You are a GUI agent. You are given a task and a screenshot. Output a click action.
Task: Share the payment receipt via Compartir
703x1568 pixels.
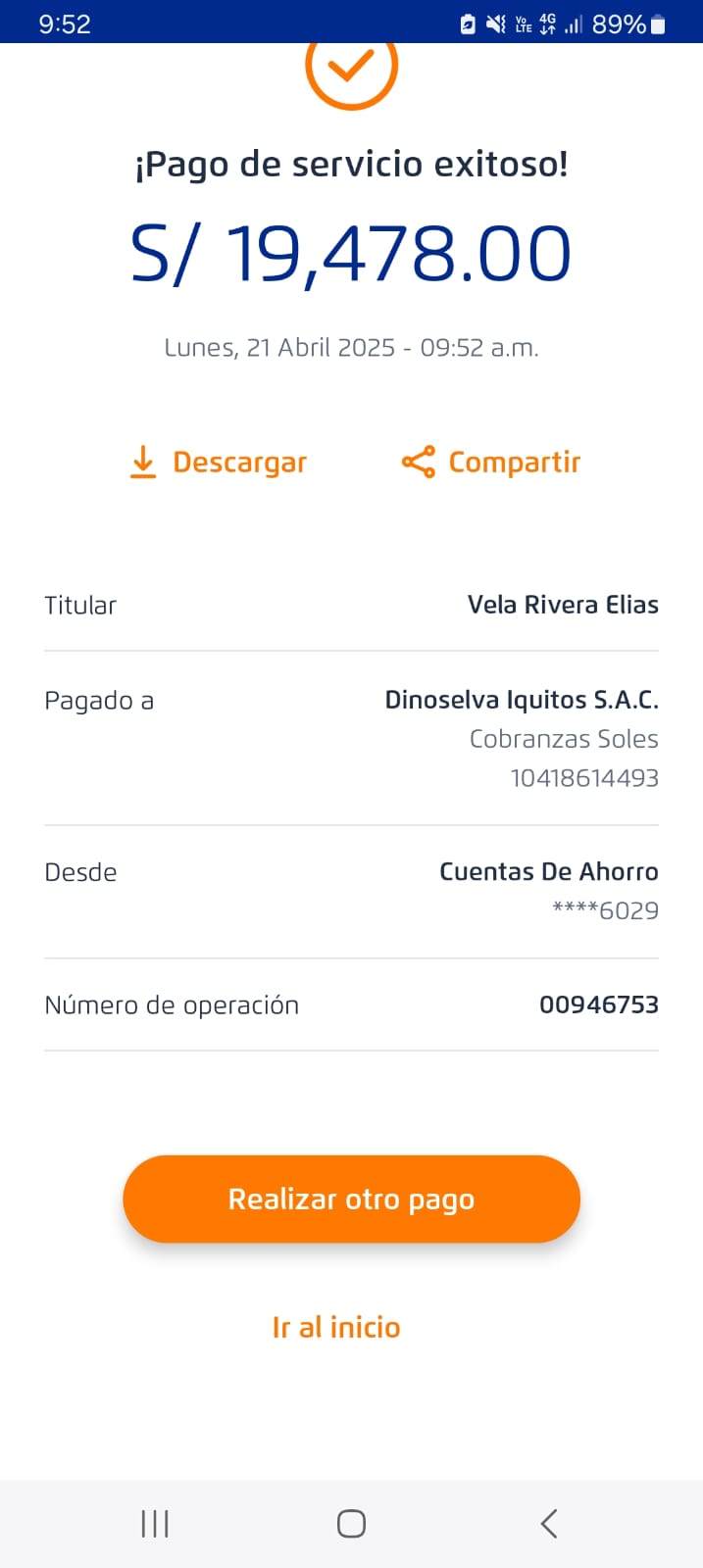491,462
